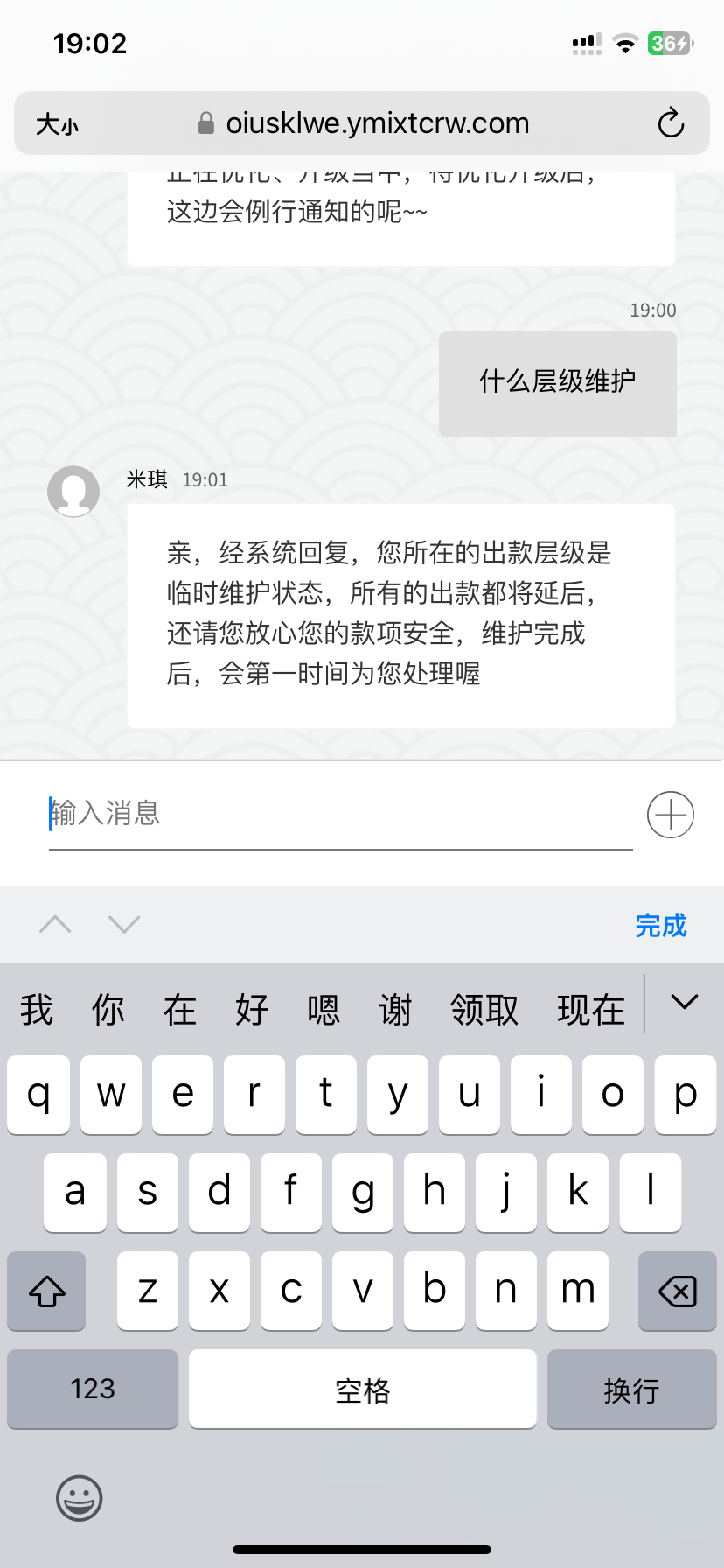Tap the reload icon in address bar

coord(670,123)
